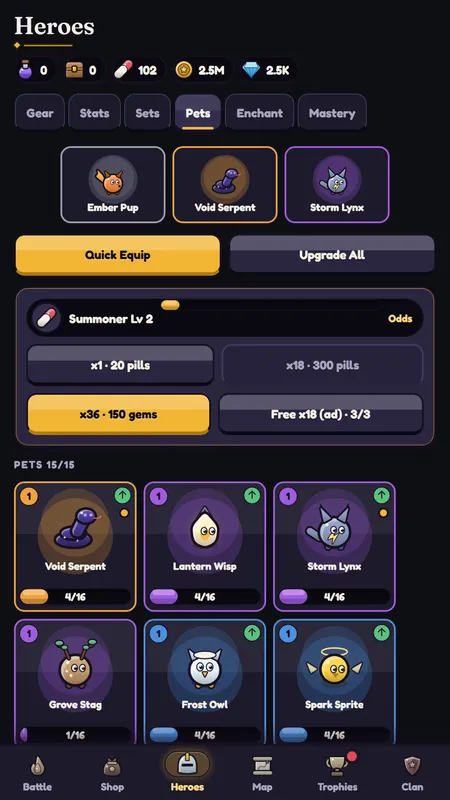450x800 pixels.
Task: View the summon Odds
Action: [x=400, y=318]
